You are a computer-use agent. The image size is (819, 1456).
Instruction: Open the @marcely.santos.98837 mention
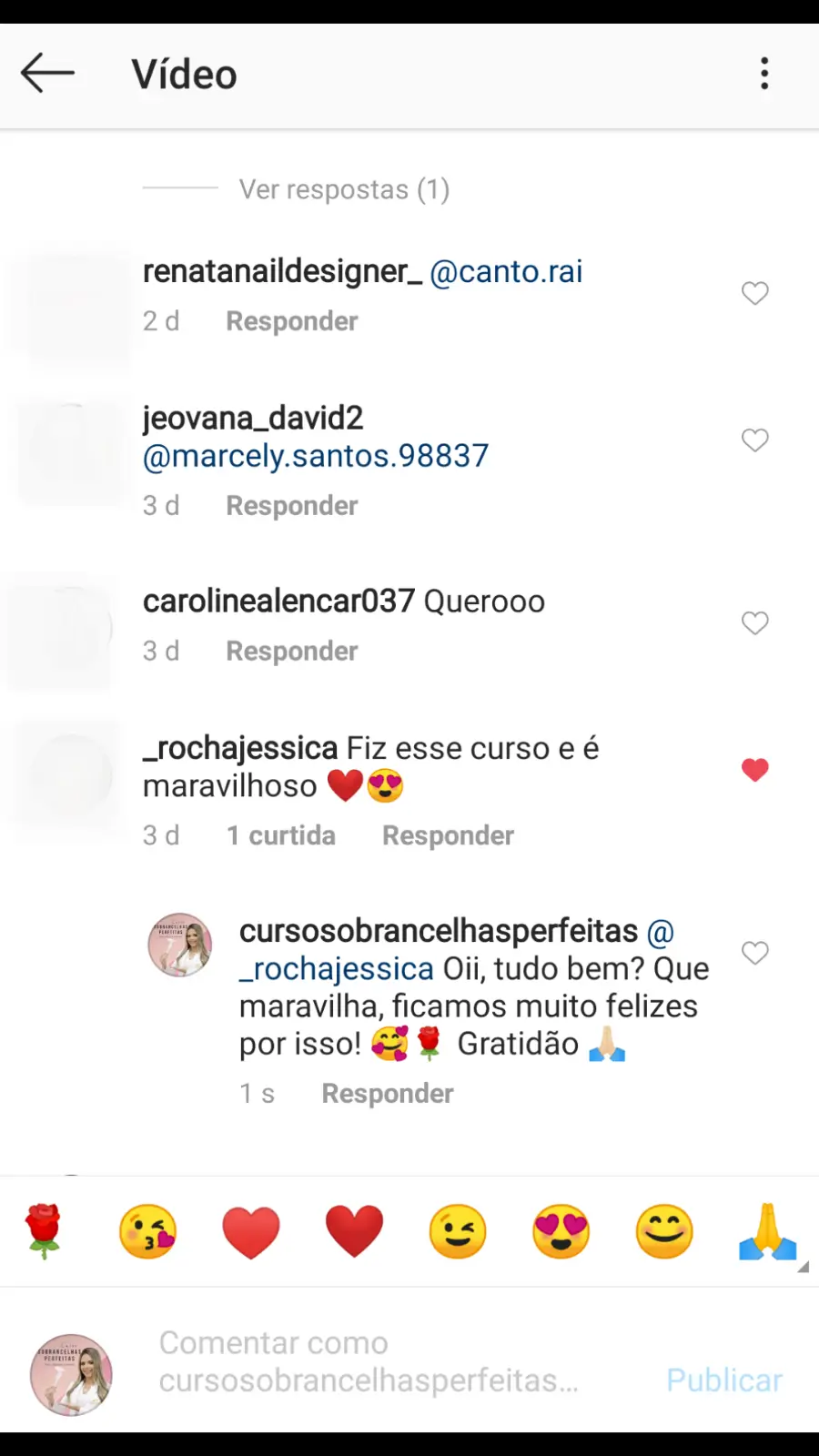click(x=316, y=456)
